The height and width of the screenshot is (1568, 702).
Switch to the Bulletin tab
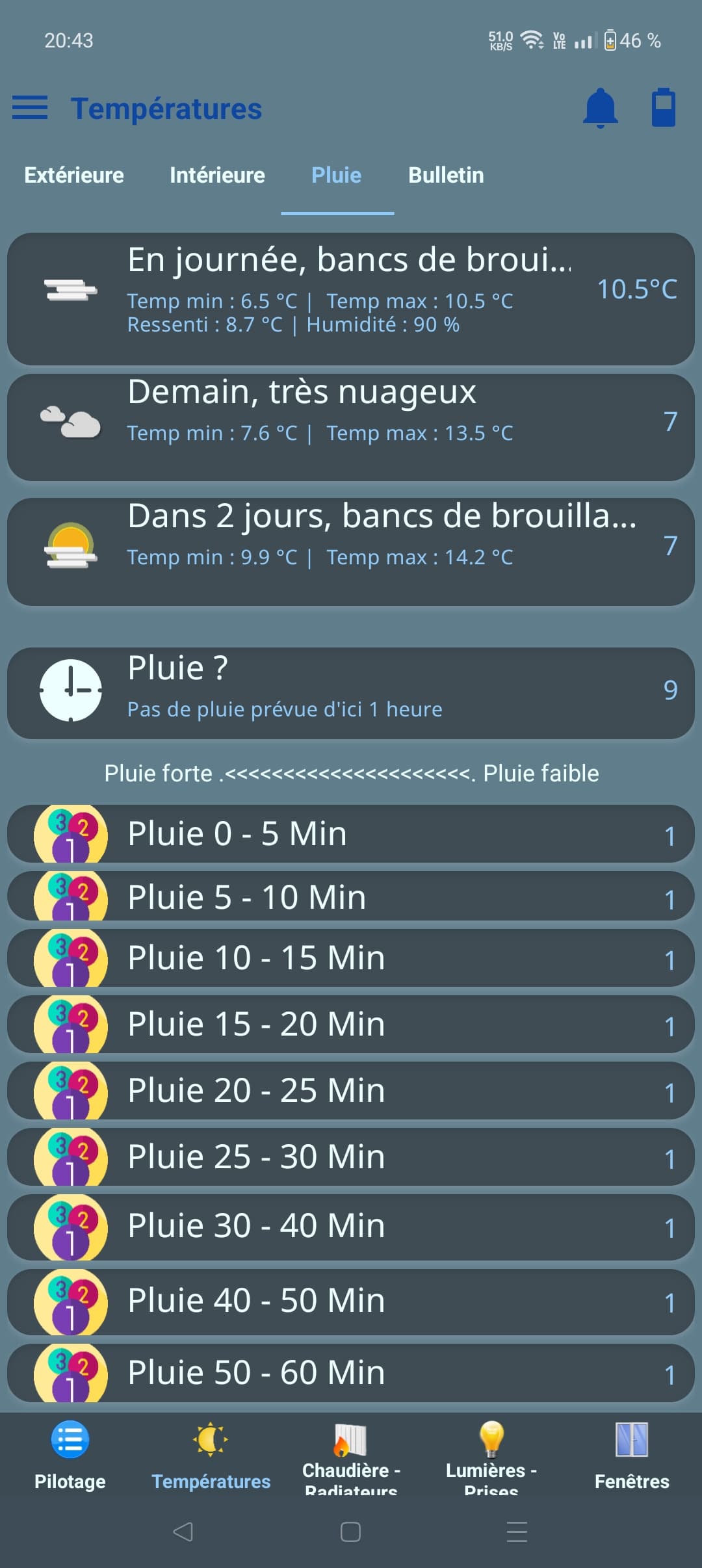pyautogui.click(x=446, y=176)
